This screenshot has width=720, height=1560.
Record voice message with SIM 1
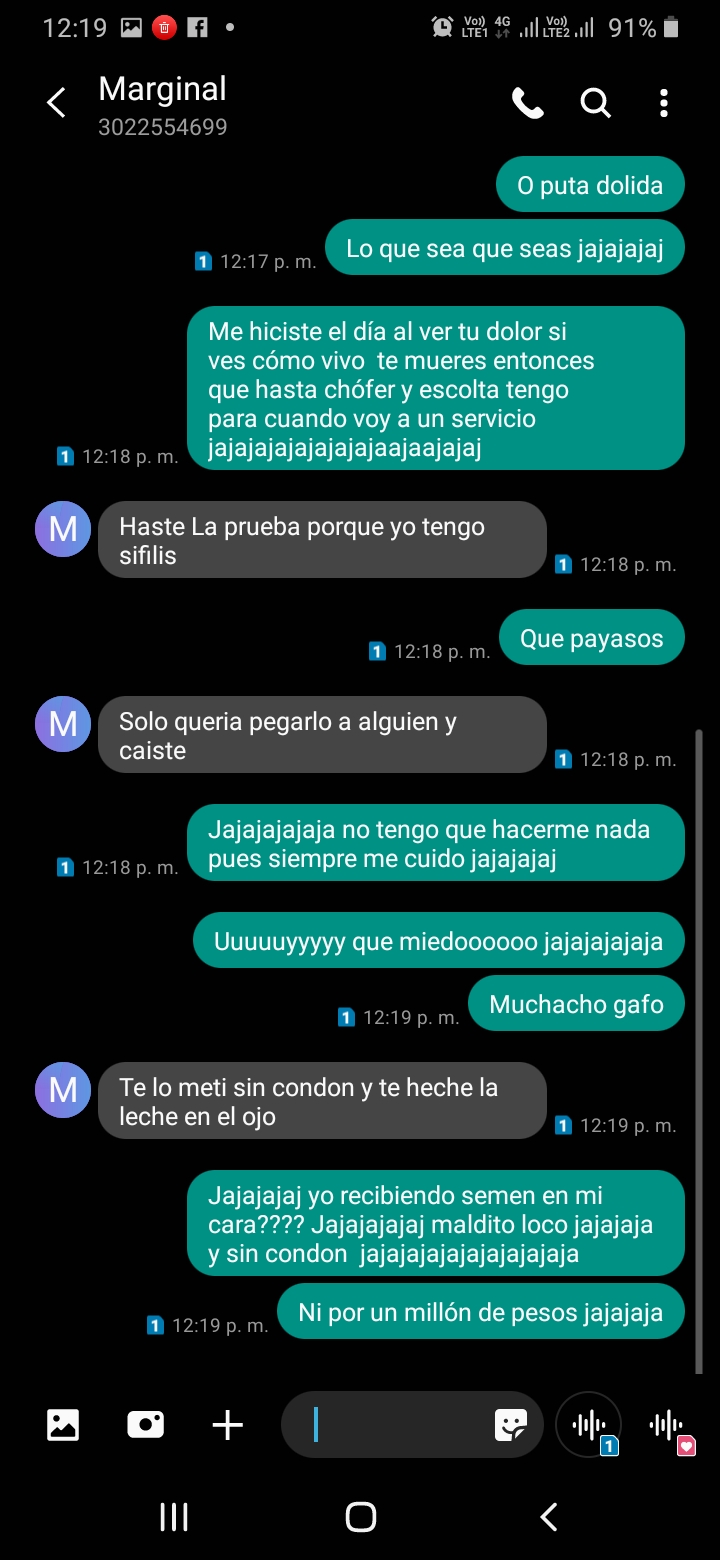pyautogui.click(x=589, y=1424)
